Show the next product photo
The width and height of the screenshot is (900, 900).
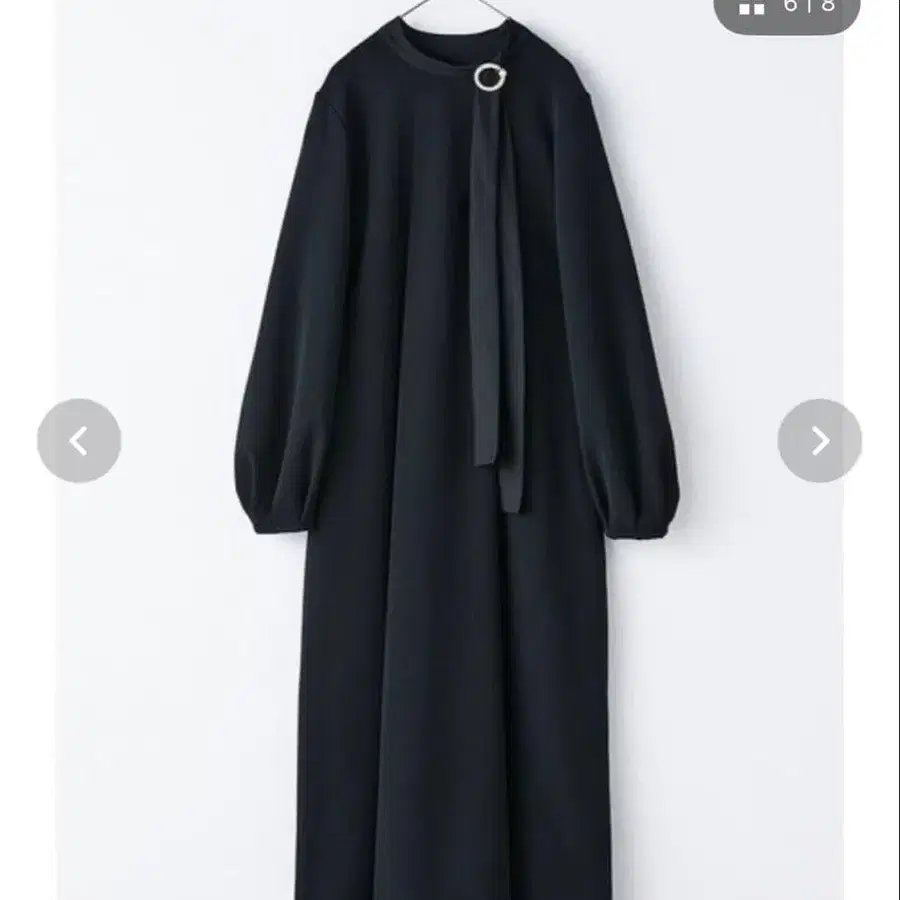[819, 440]
